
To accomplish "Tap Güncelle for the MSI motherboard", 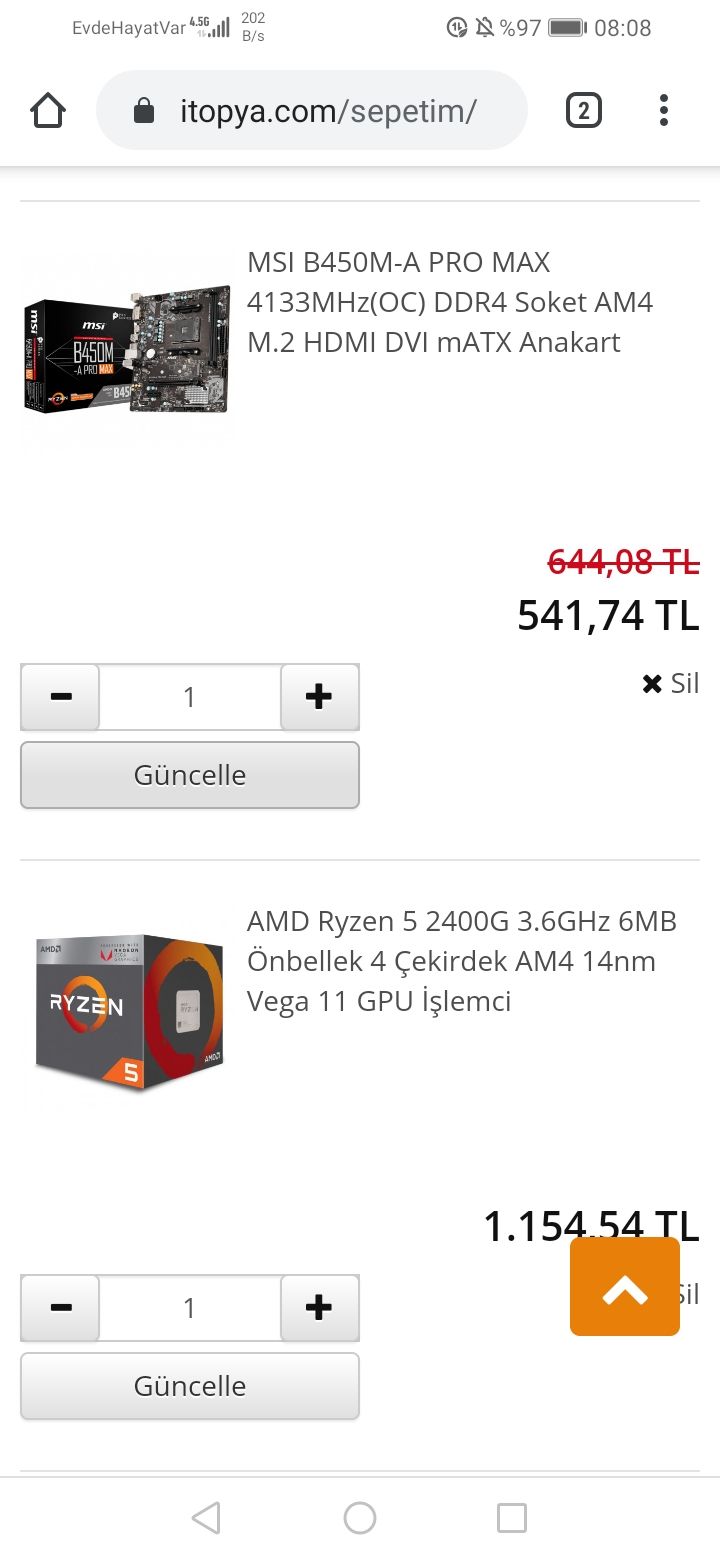I will (x=190, y=775).
